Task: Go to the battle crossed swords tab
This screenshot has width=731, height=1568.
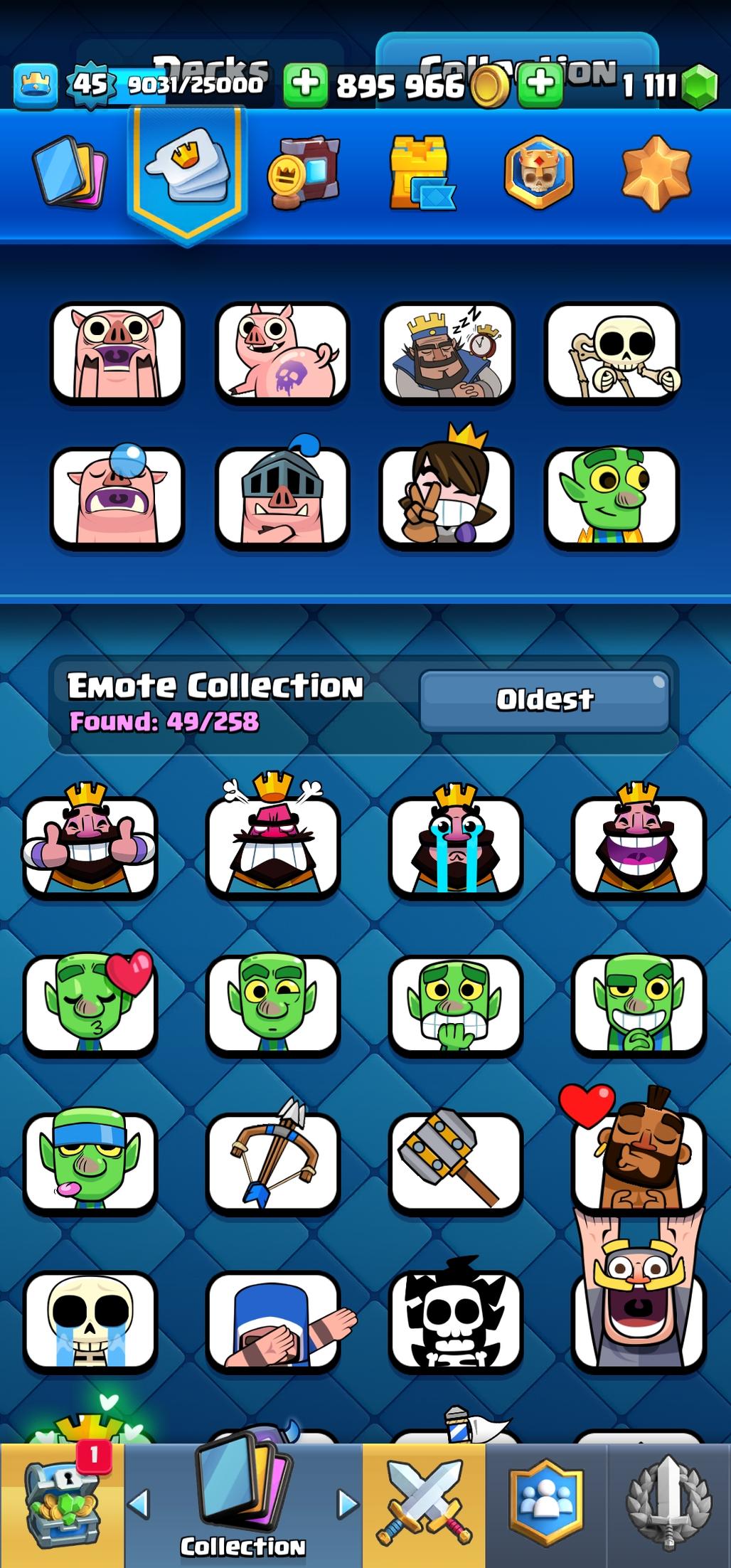Action: [x=425, y=1505]
